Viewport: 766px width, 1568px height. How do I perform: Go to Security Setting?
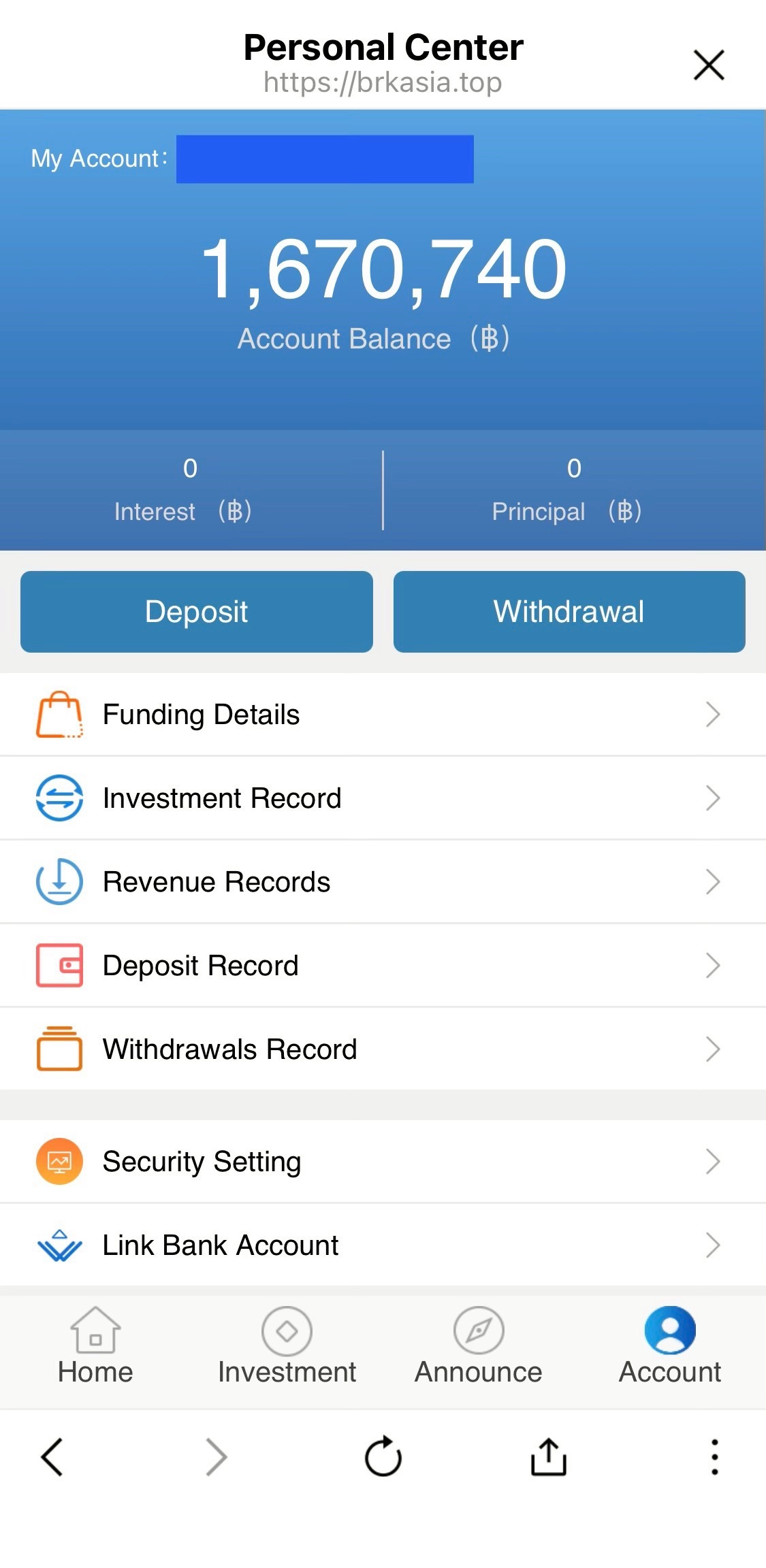[383, 1162]
